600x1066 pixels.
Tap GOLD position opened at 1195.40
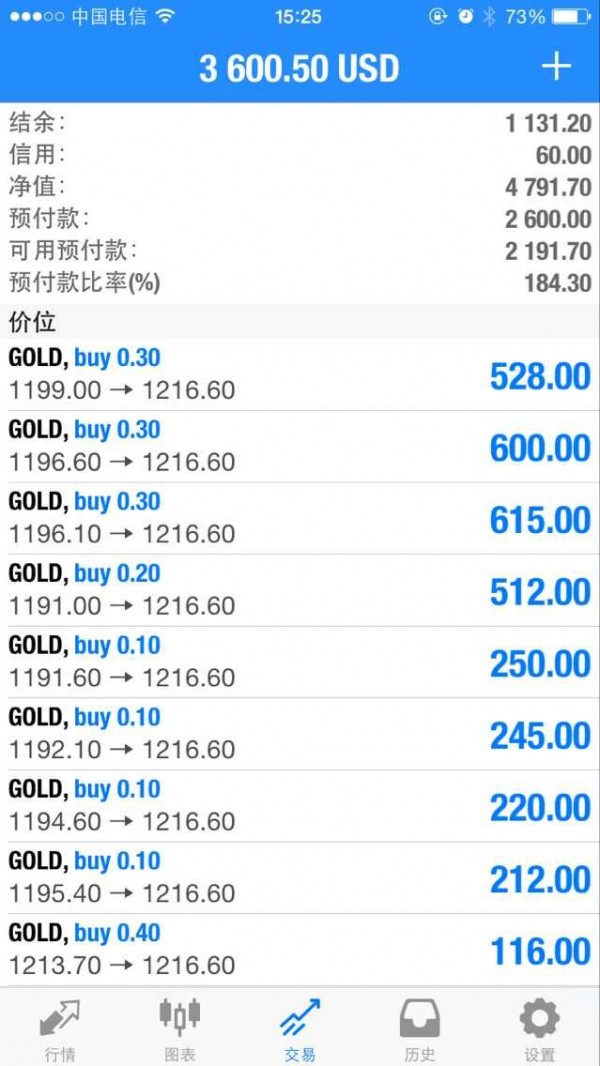tap(300, 878)
